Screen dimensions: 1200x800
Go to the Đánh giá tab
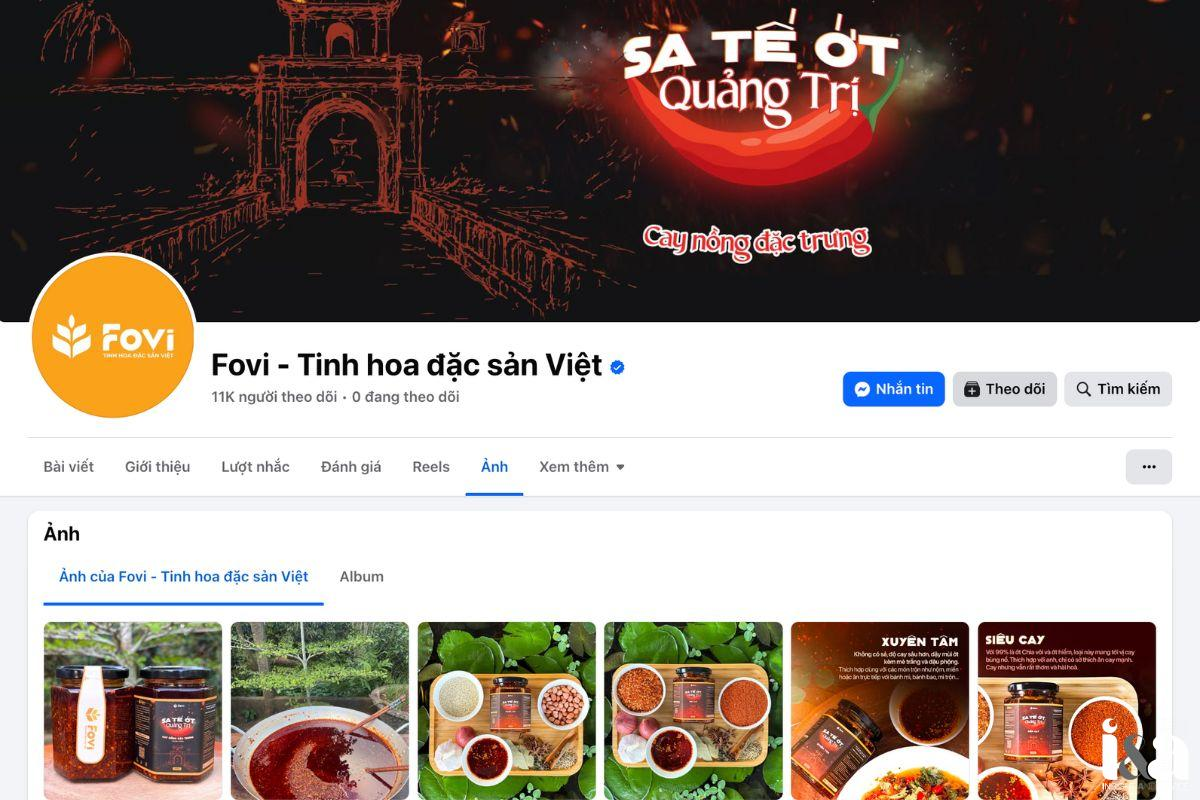click(x=351, y=467)
